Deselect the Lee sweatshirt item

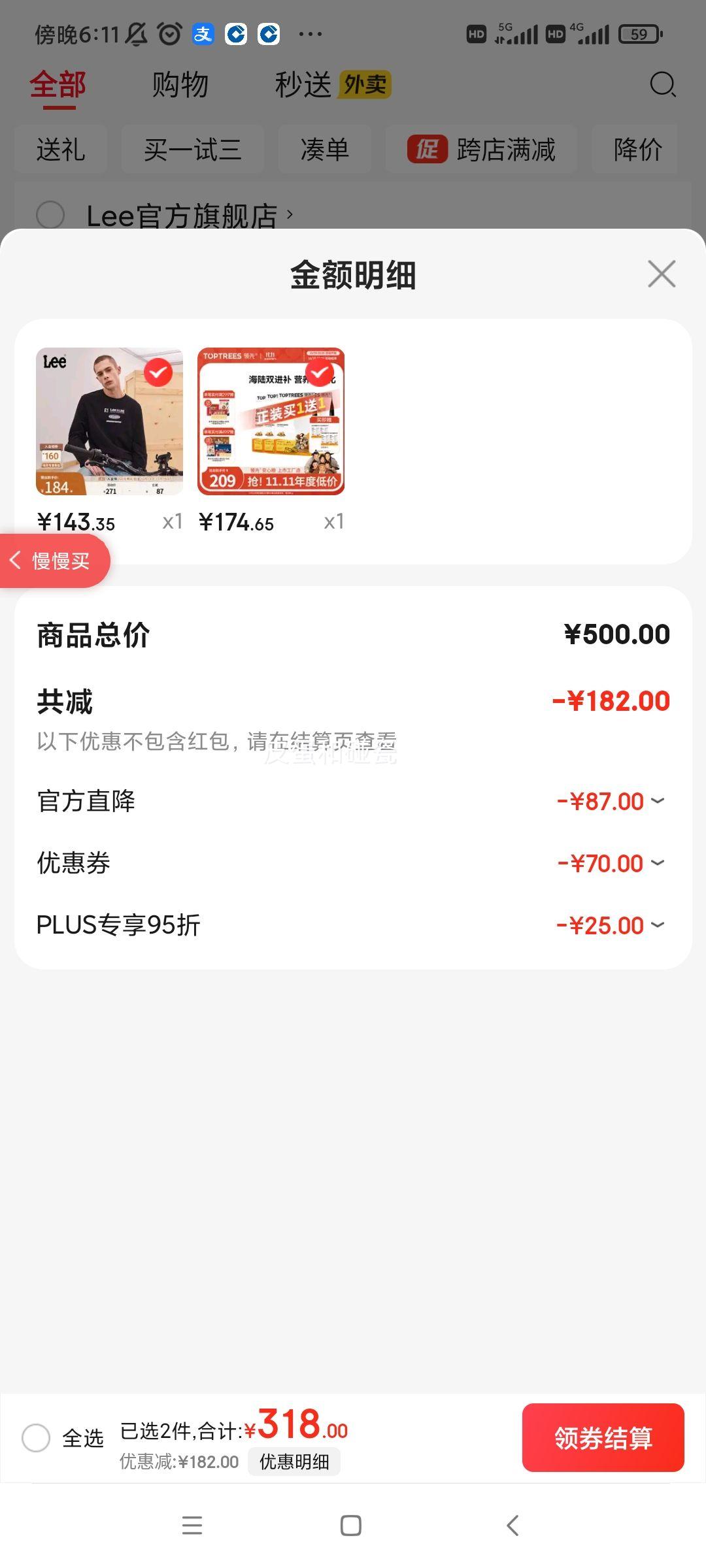tap(158, 373)
